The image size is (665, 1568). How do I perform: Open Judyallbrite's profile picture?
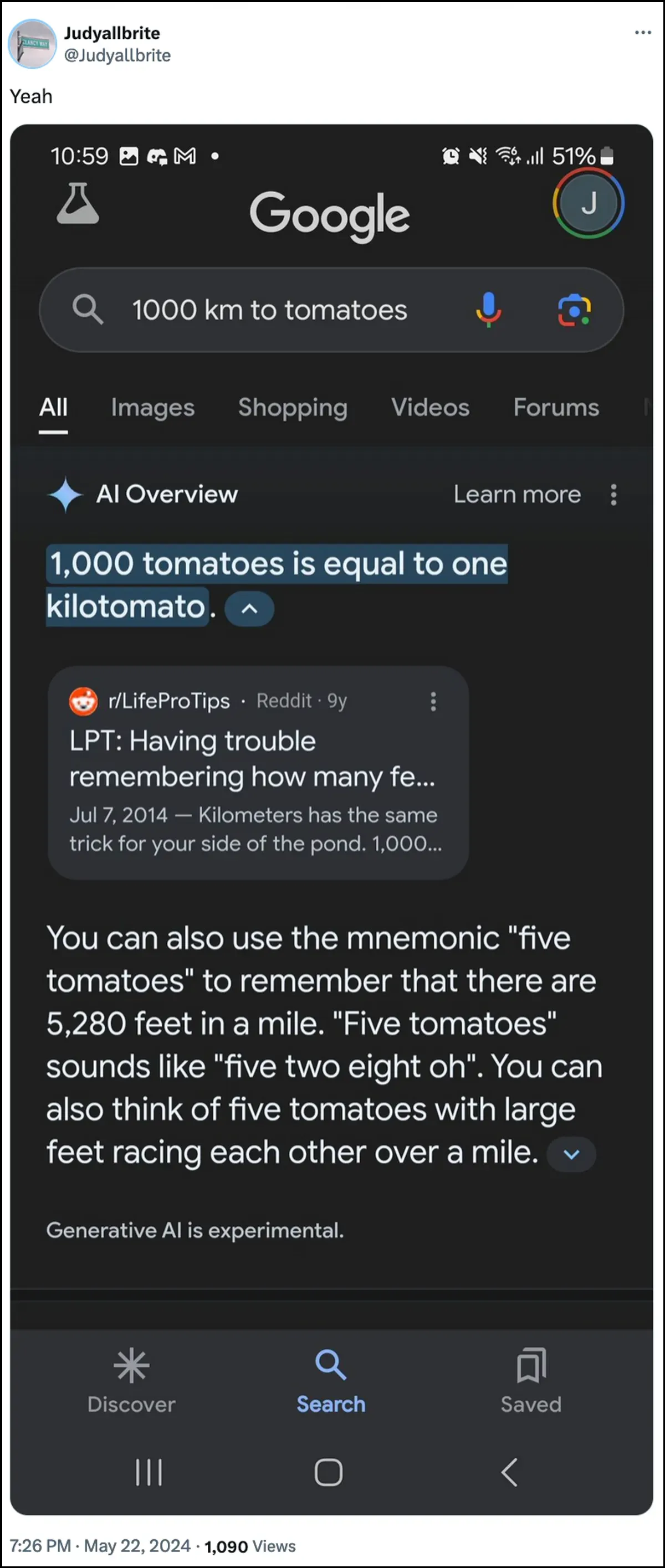tap(32, 44)
